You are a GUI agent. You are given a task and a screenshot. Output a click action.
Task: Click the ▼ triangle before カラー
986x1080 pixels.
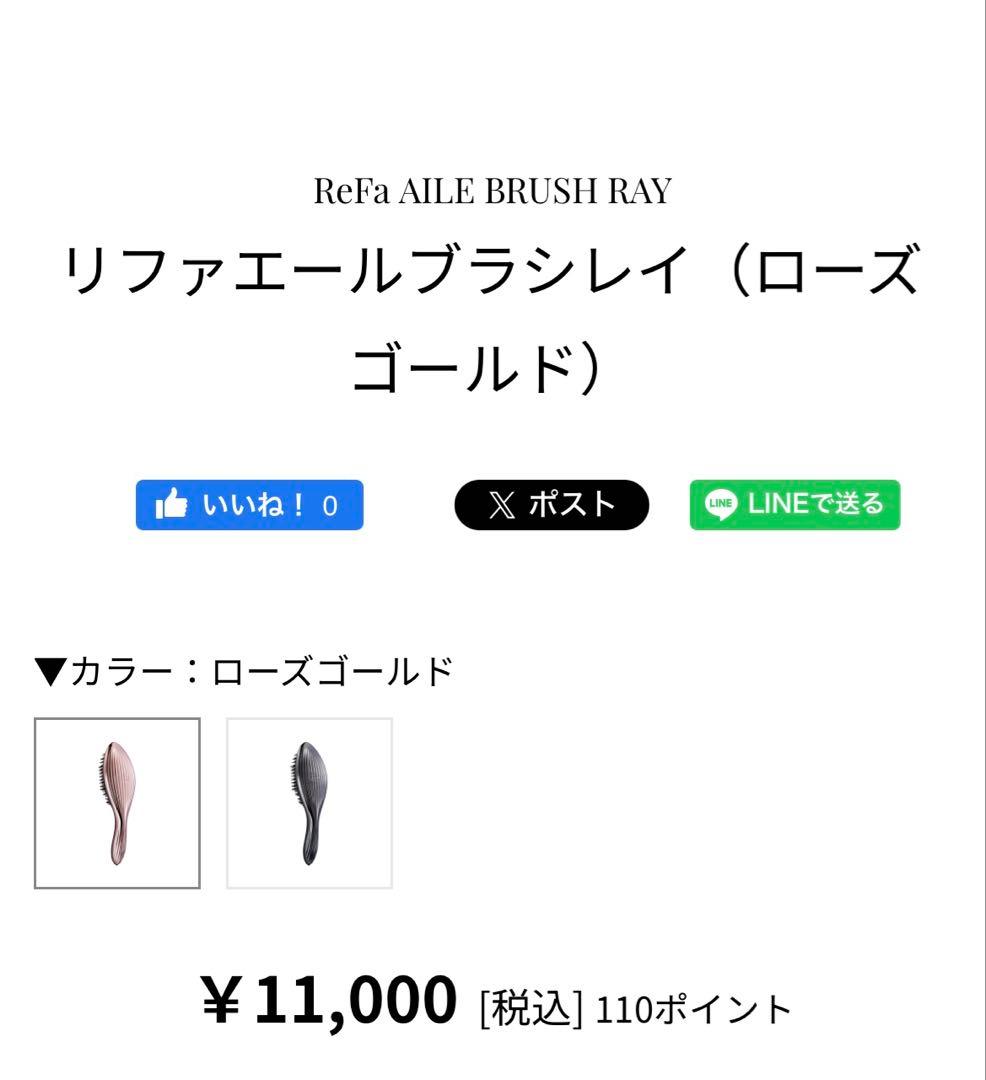(51, 669)
